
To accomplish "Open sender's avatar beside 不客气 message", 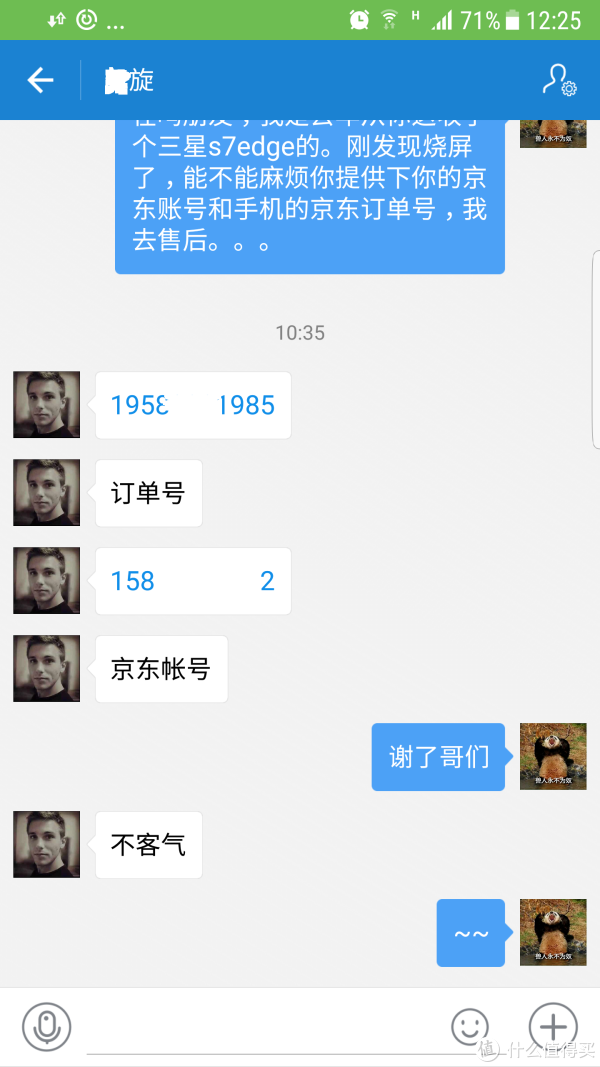I will pos(46,845).
